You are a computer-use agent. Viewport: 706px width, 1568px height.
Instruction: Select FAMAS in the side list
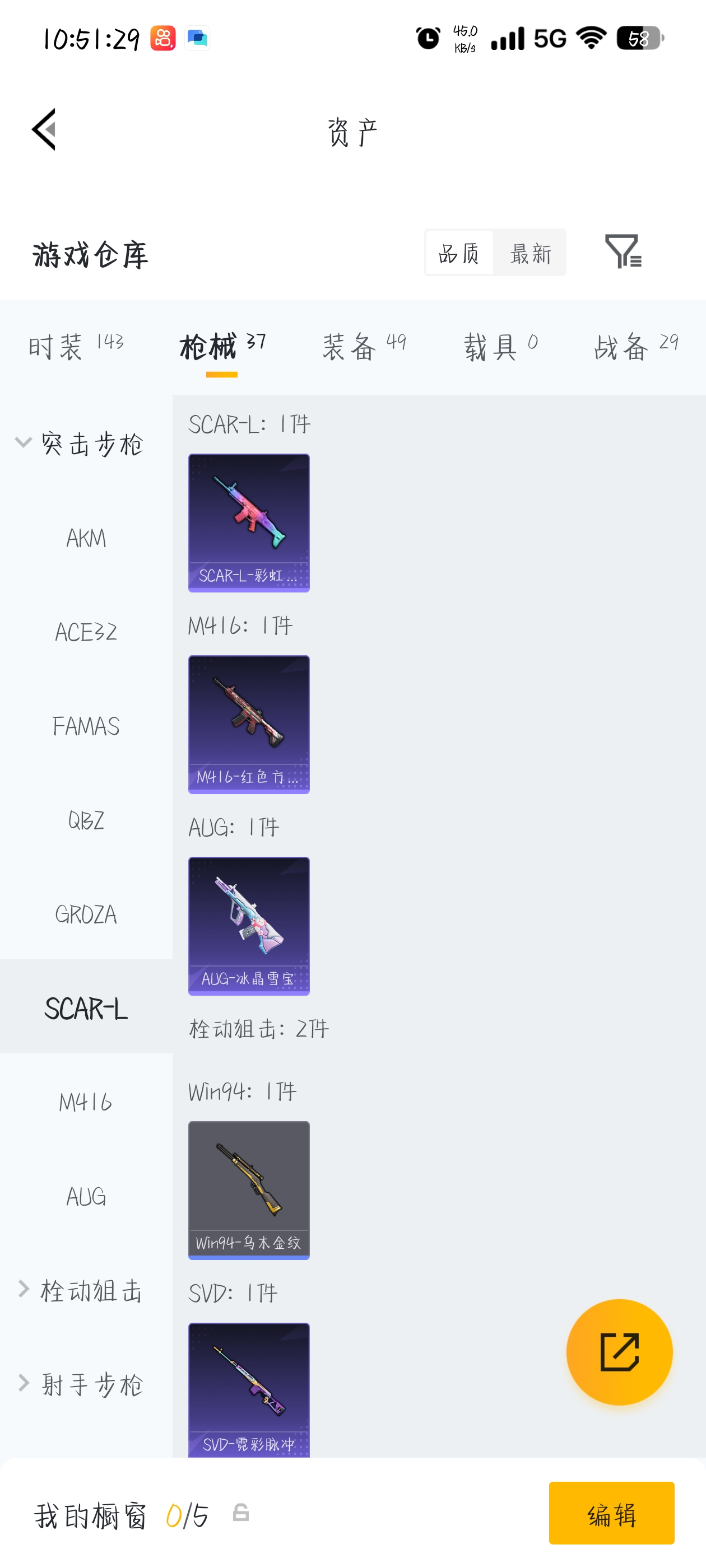tap(86, 726)
